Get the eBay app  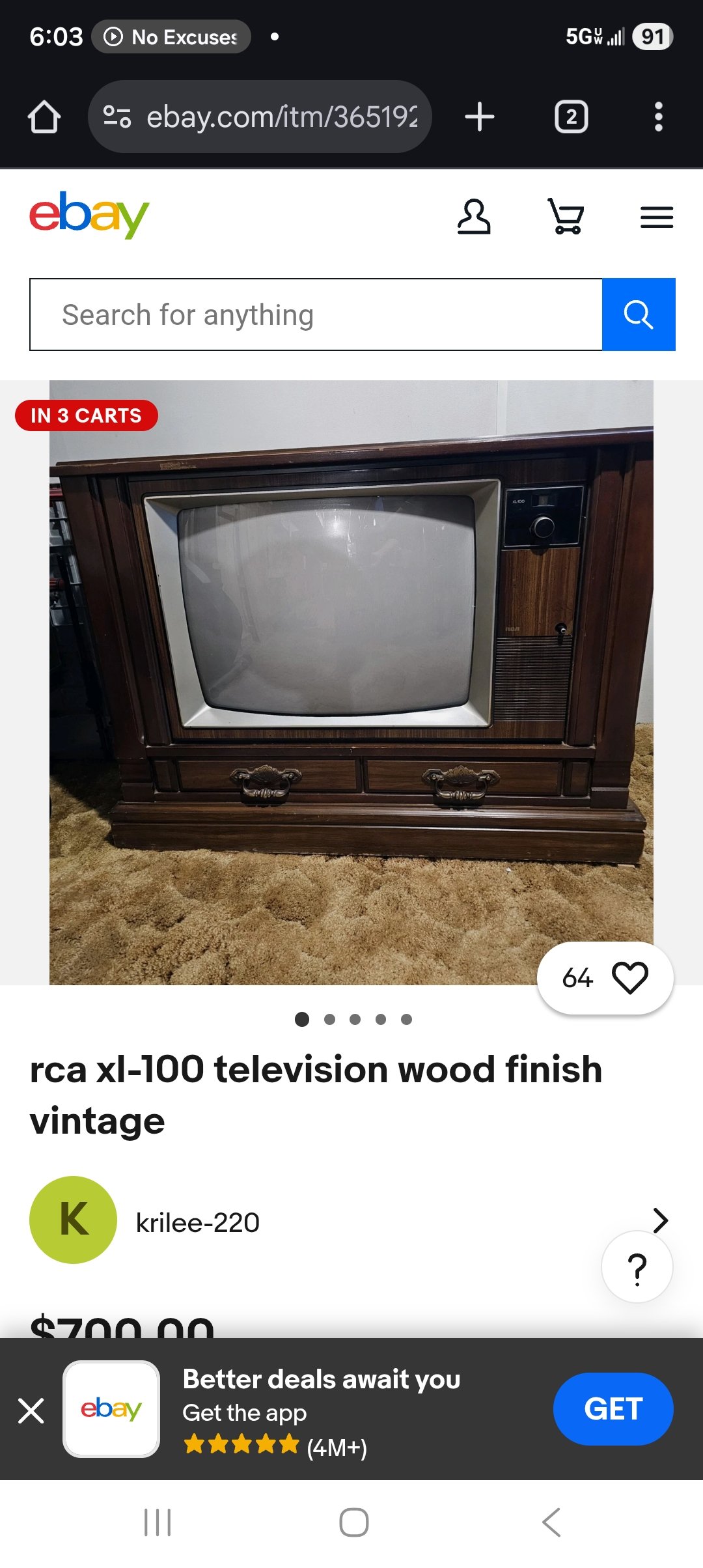tap(613, 1408)
